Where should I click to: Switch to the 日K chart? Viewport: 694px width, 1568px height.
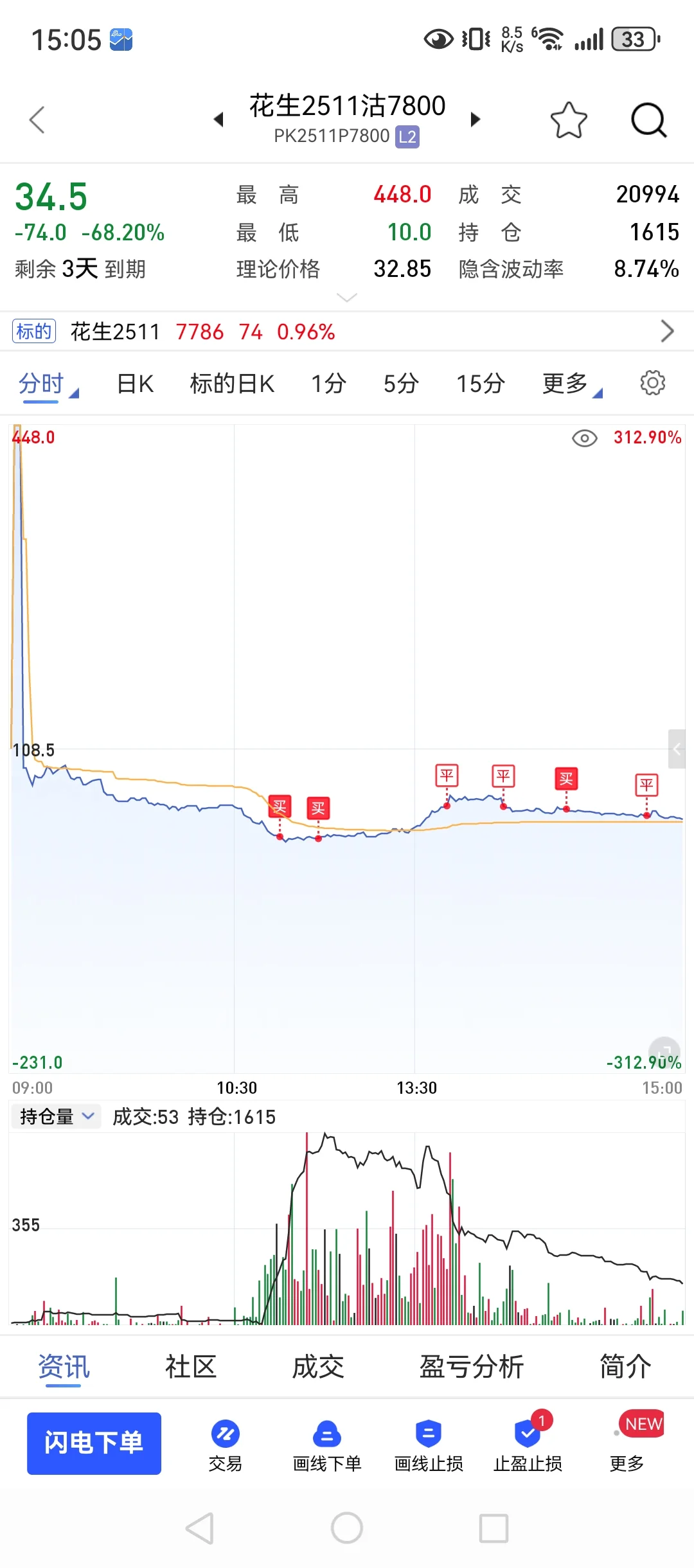point(135,384)
